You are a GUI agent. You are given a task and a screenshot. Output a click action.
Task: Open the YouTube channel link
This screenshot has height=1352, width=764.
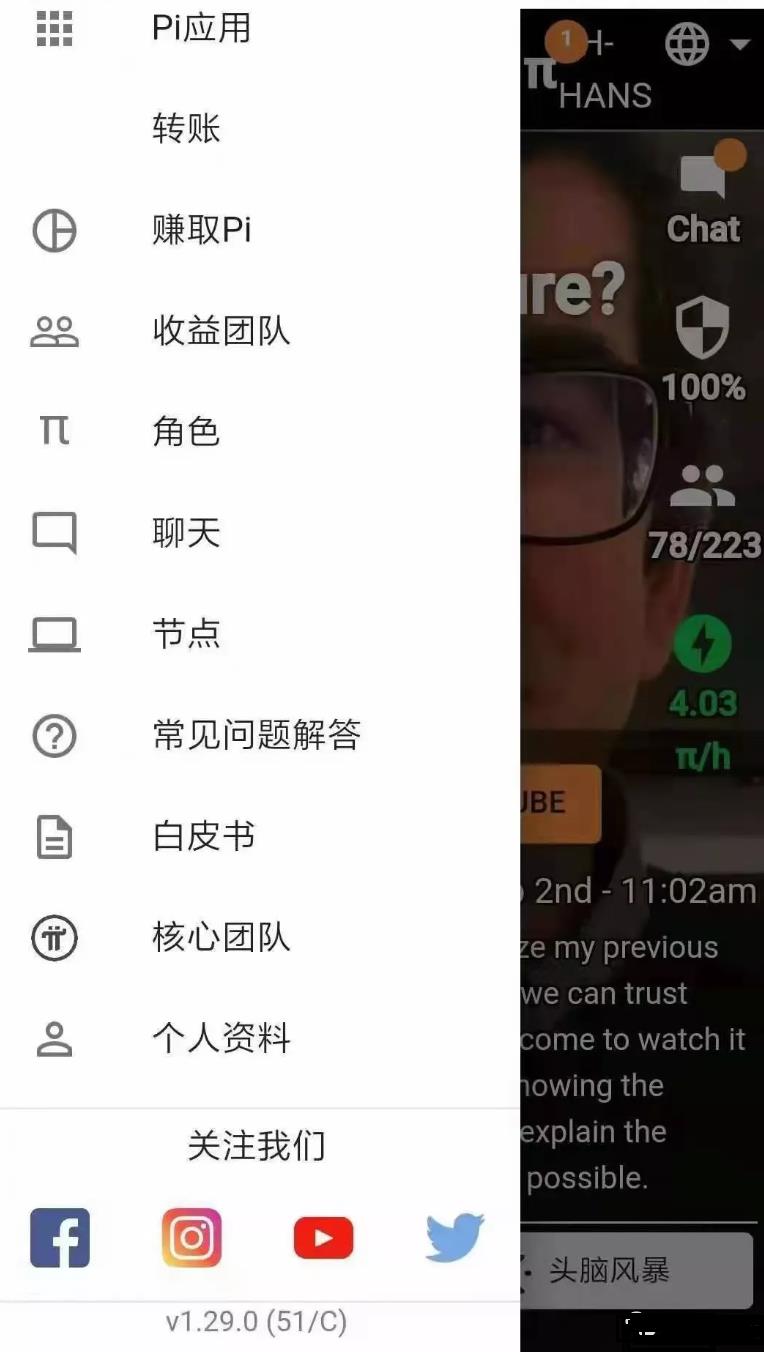click(x=323, y=1238)
